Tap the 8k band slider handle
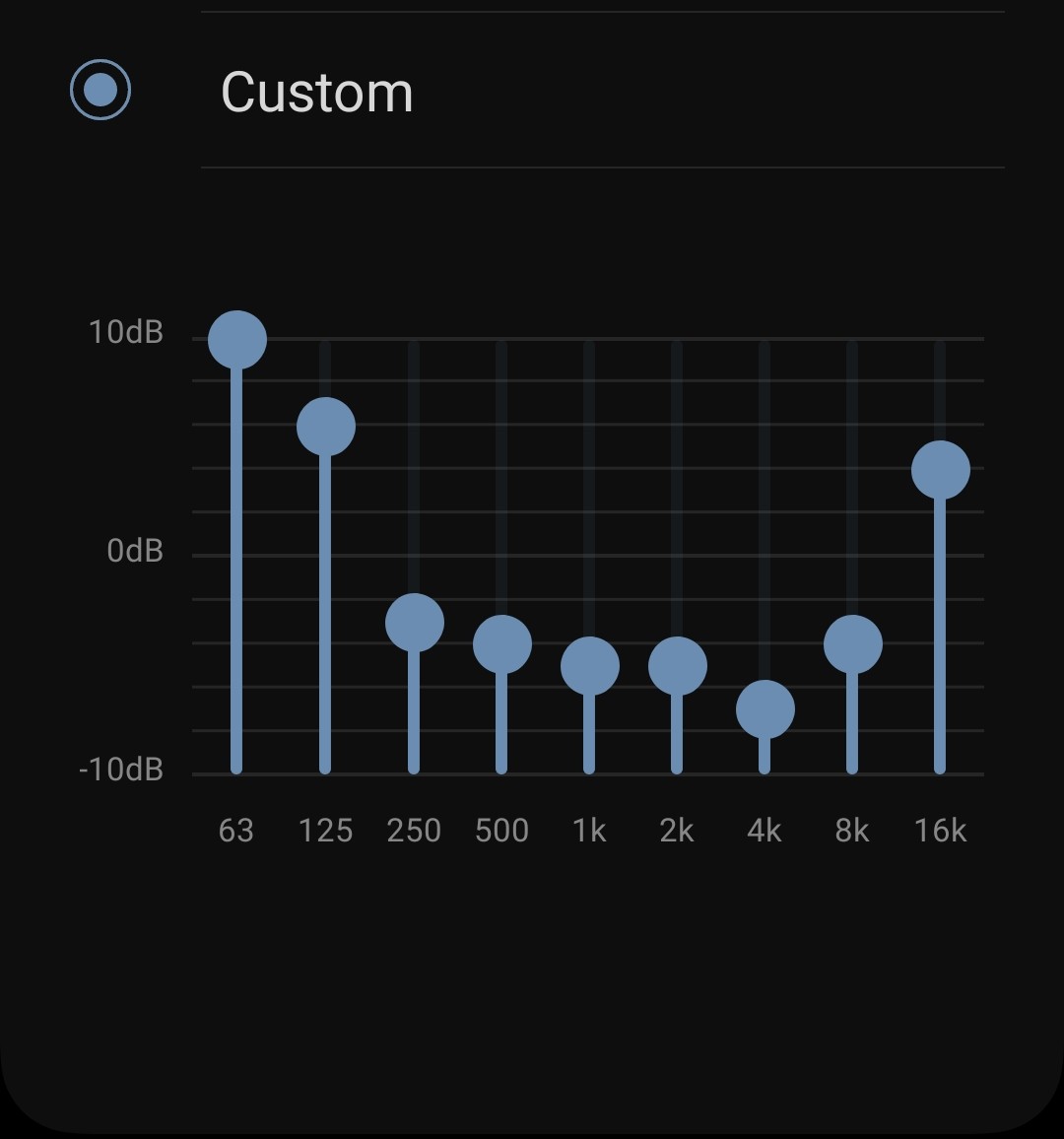The height and width of the screenshot is (1139, 1064). tap(853, 644)
